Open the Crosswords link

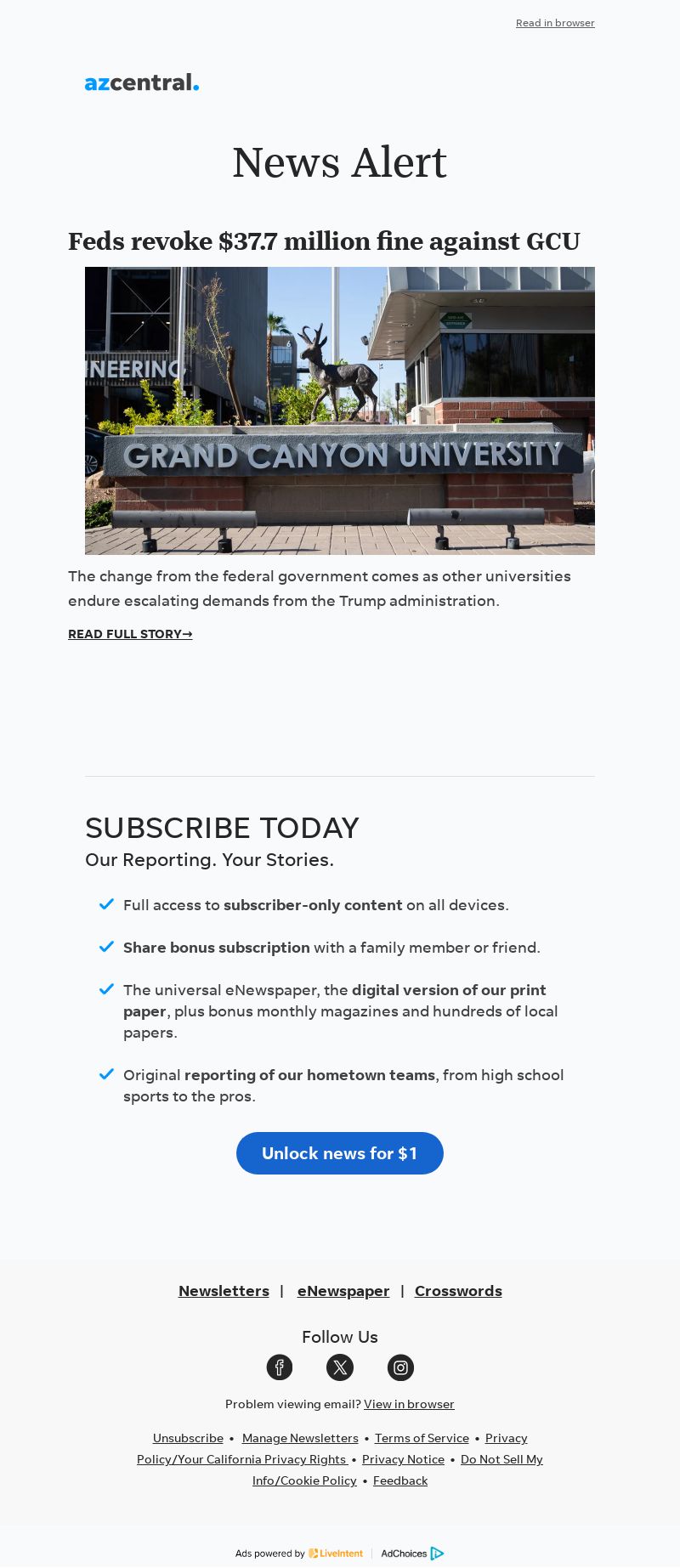pos(458,1291)
